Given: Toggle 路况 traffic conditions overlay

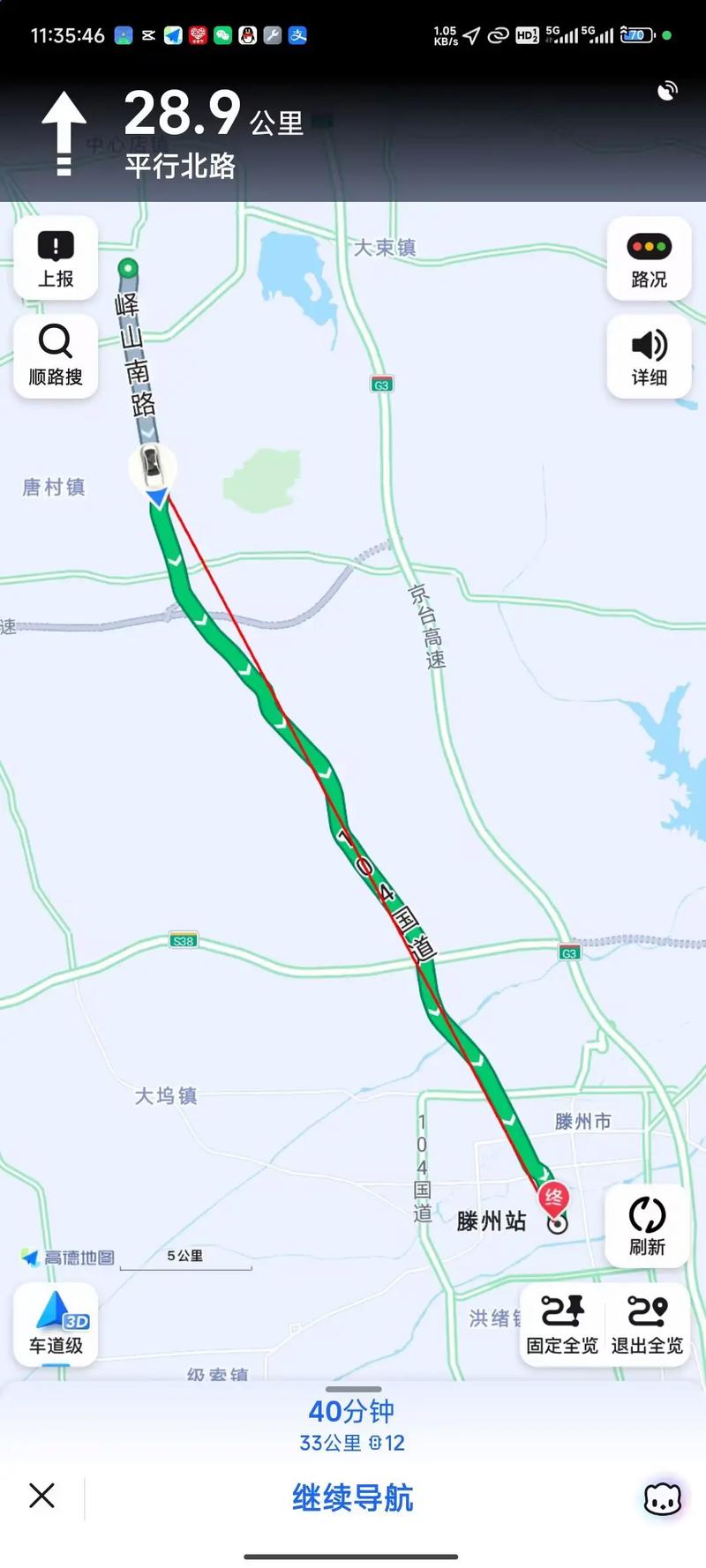Looking at the screenshot, I should [648, 259].
